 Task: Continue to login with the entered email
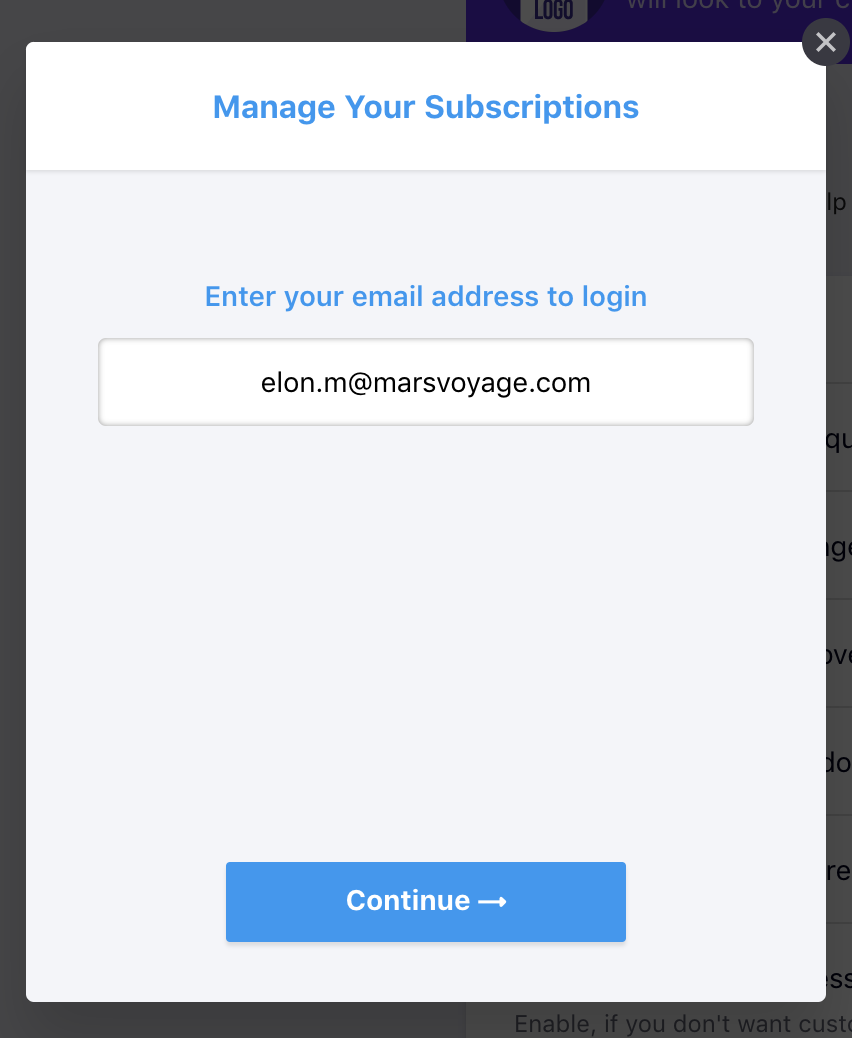click(425, 901)
